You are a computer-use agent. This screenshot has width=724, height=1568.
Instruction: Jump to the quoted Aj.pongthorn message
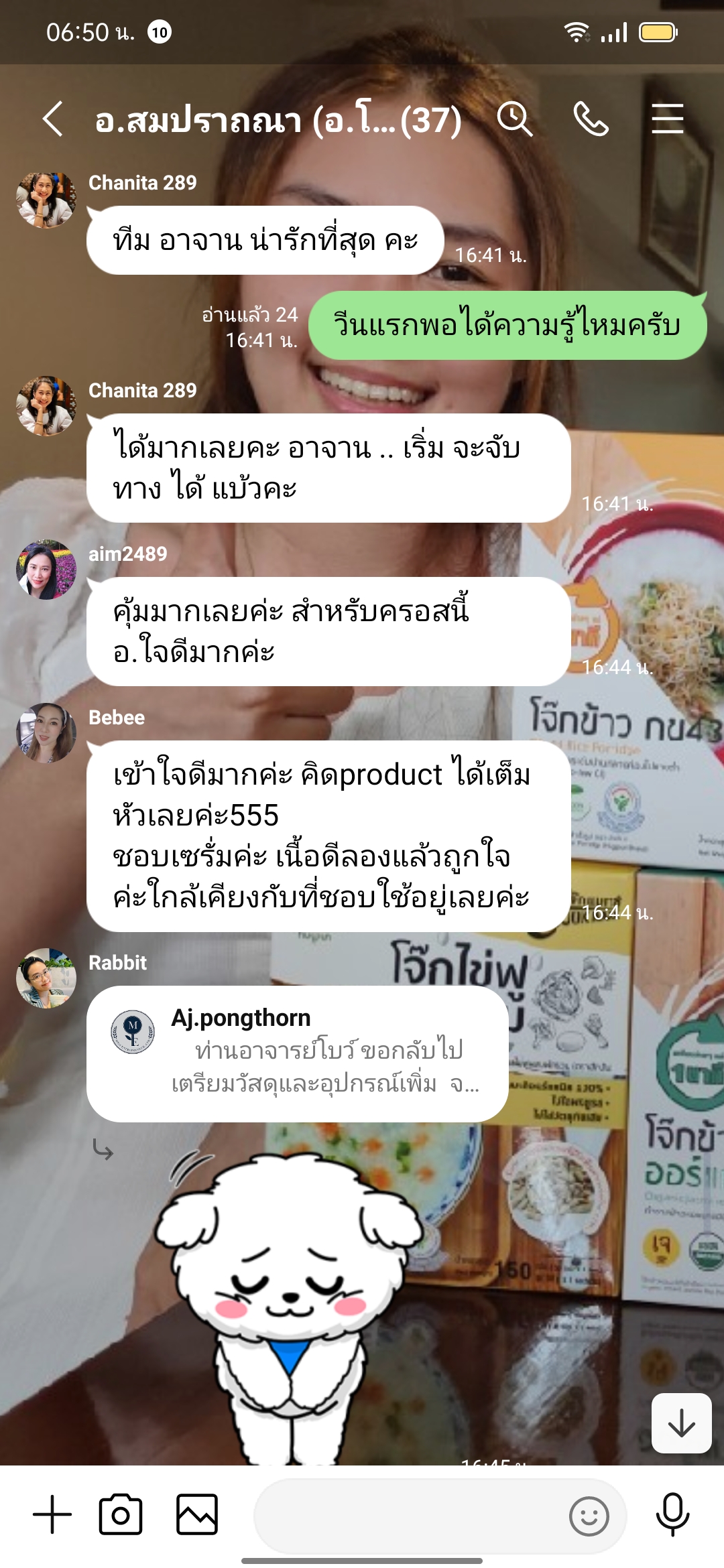(297, 1053)
